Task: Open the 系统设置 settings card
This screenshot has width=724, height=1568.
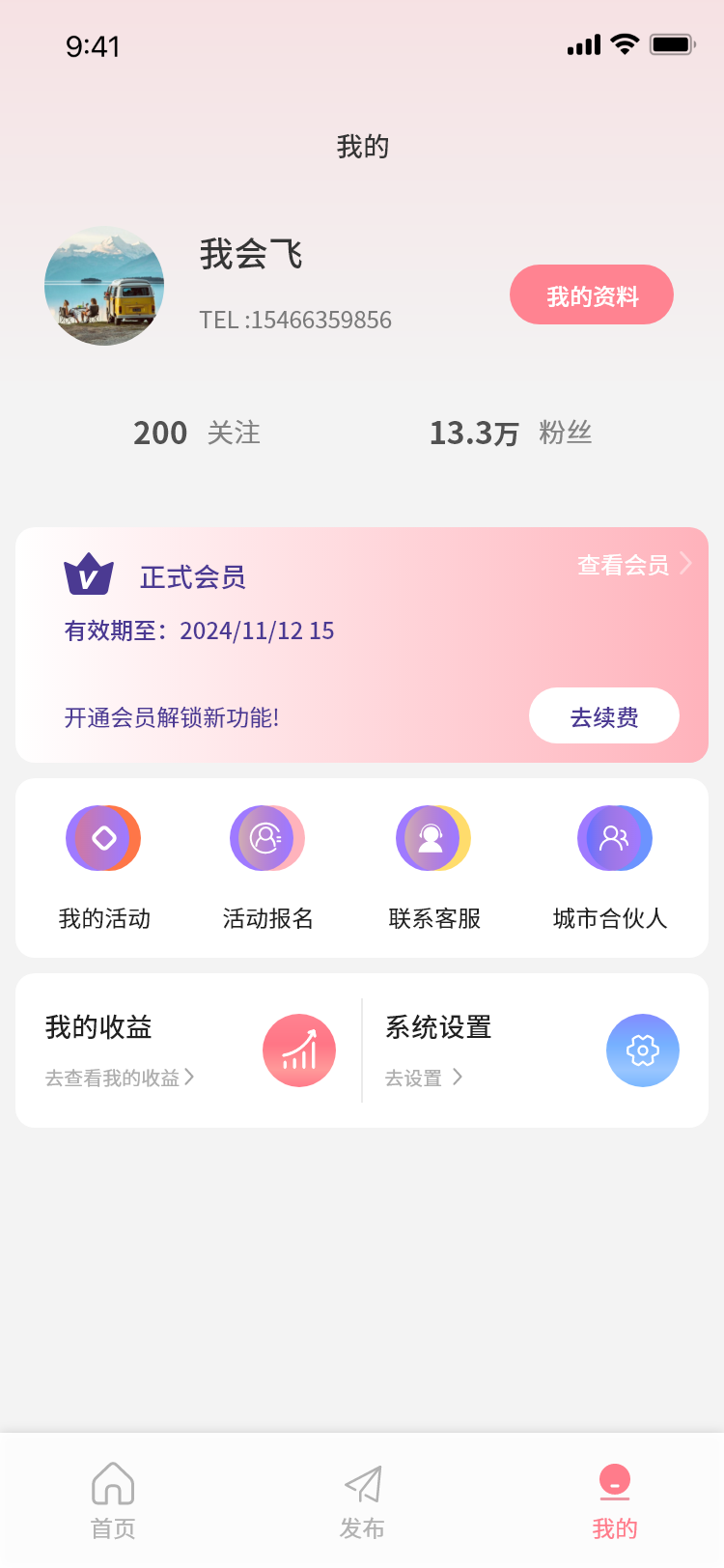Action: coord(533,1050)
